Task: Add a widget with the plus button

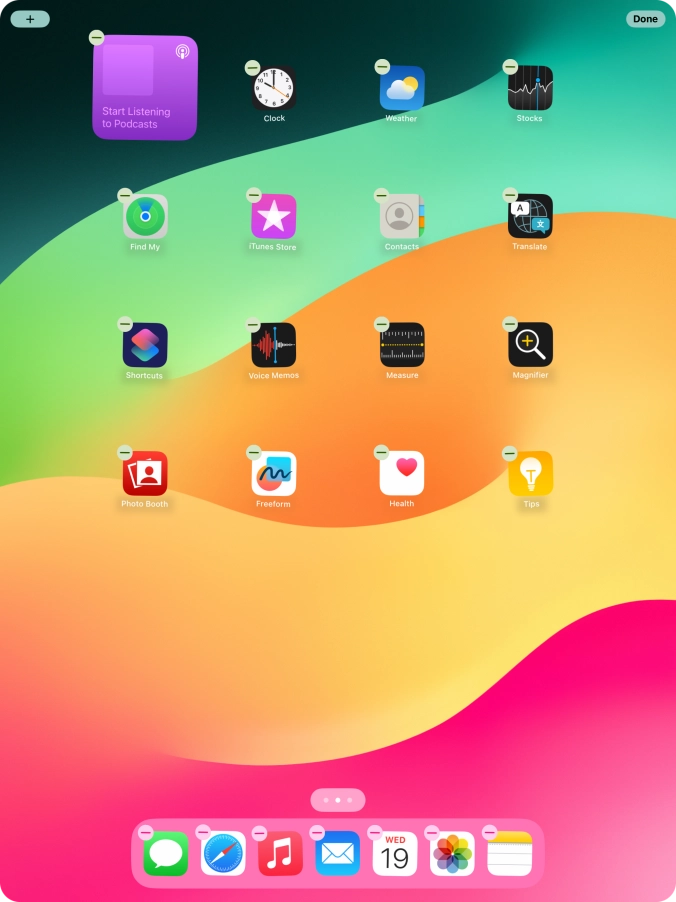Action: coord(30,19)
